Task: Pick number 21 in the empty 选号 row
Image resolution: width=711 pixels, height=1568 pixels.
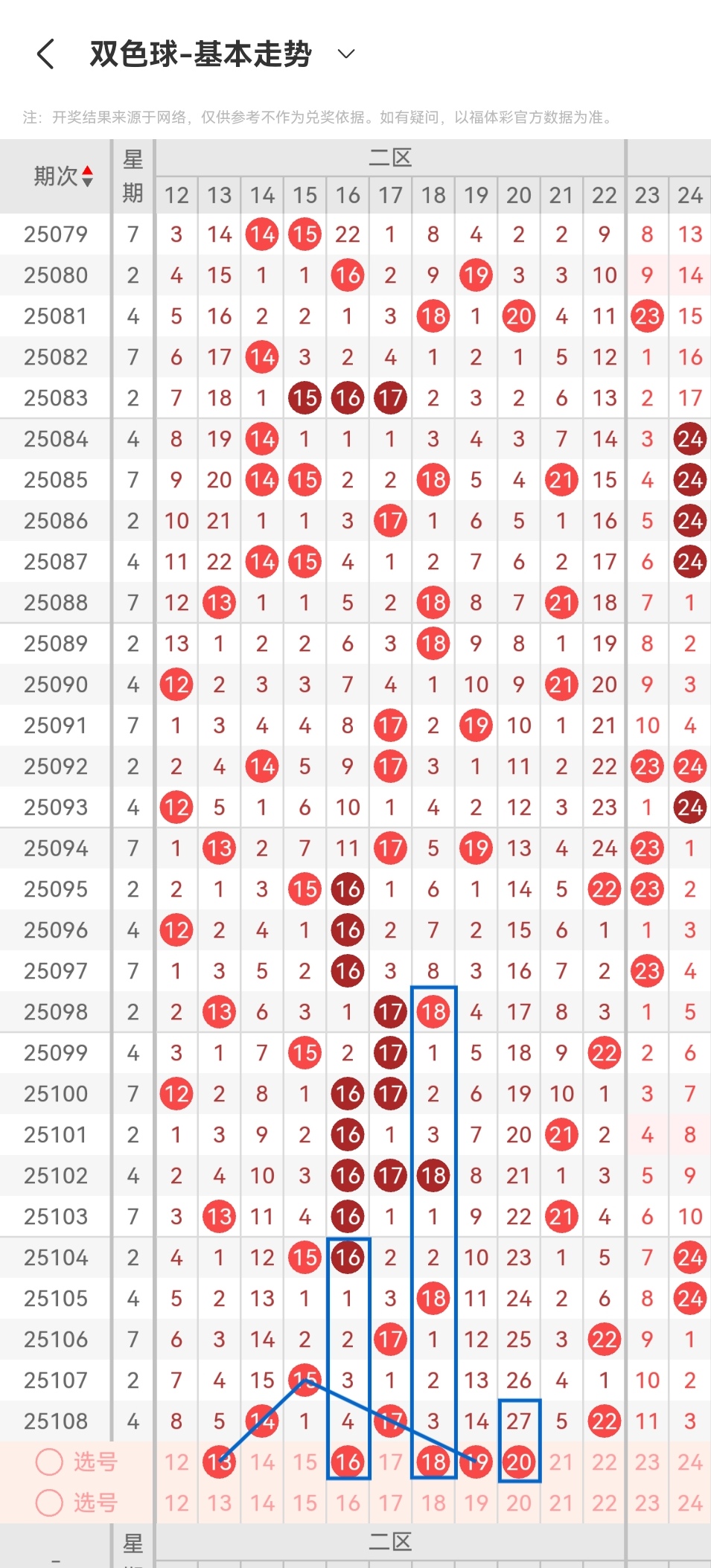Action: click(x=561, y=1503)
